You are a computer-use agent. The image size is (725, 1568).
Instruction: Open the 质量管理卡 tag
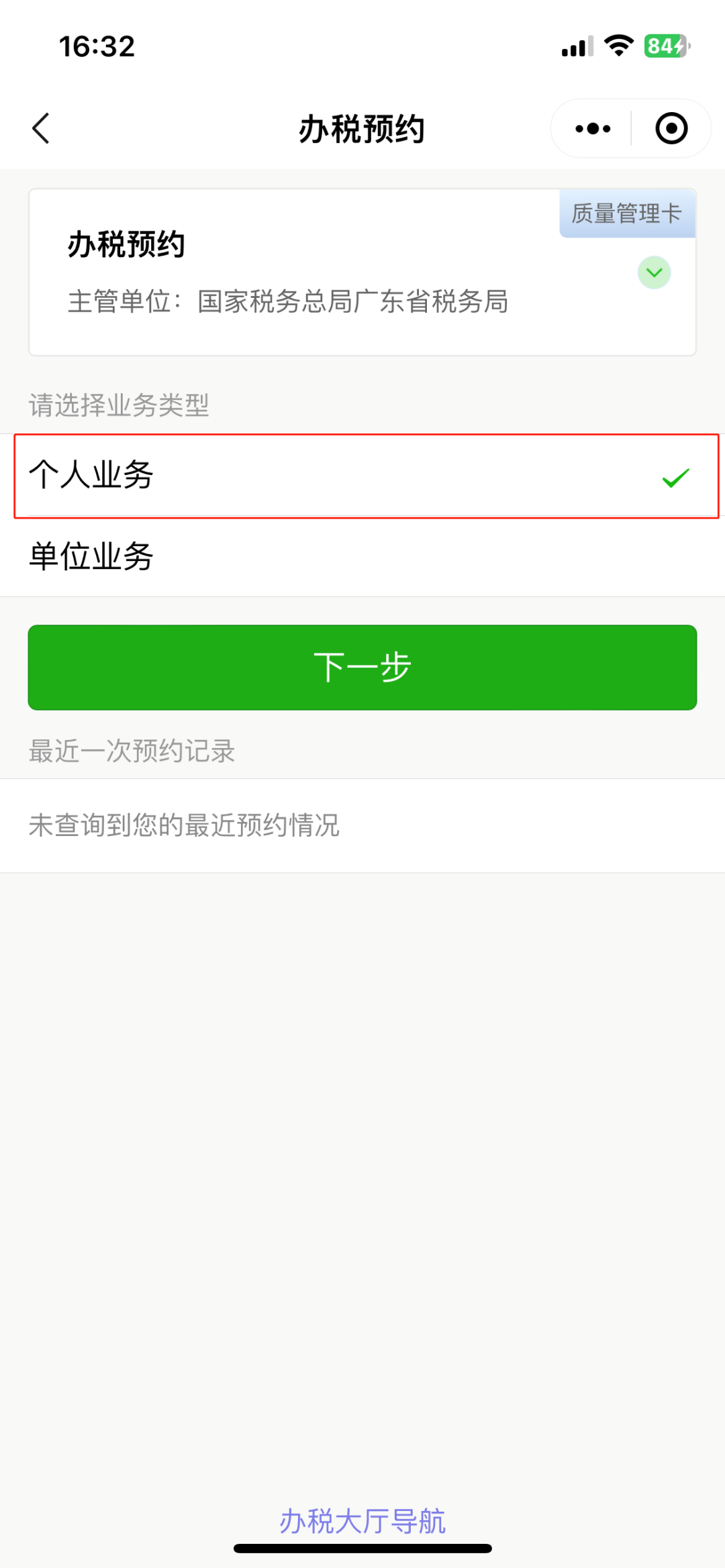627,213
